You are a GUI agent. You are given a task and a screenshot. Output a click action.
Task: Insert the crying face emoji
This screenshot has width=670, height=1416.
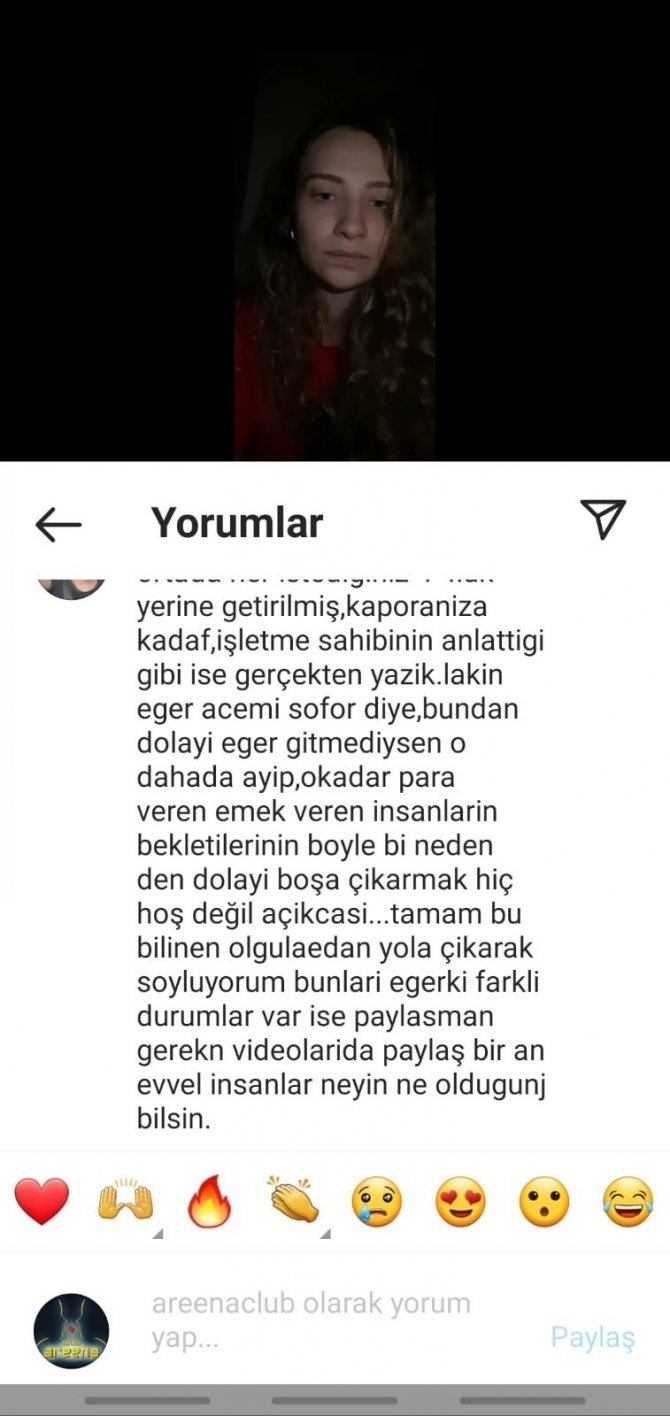[x=377, y=1200]
